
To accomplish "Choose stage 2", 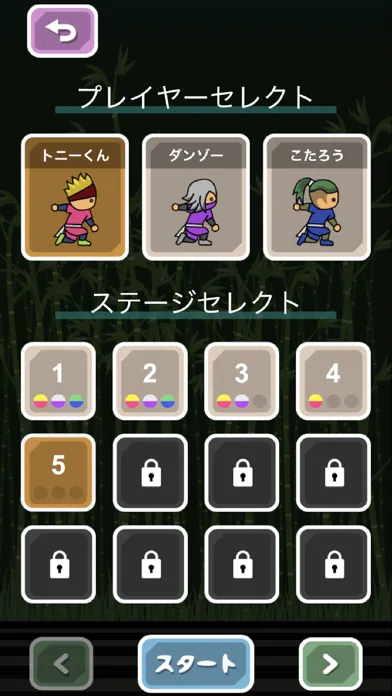I will 150,381.
